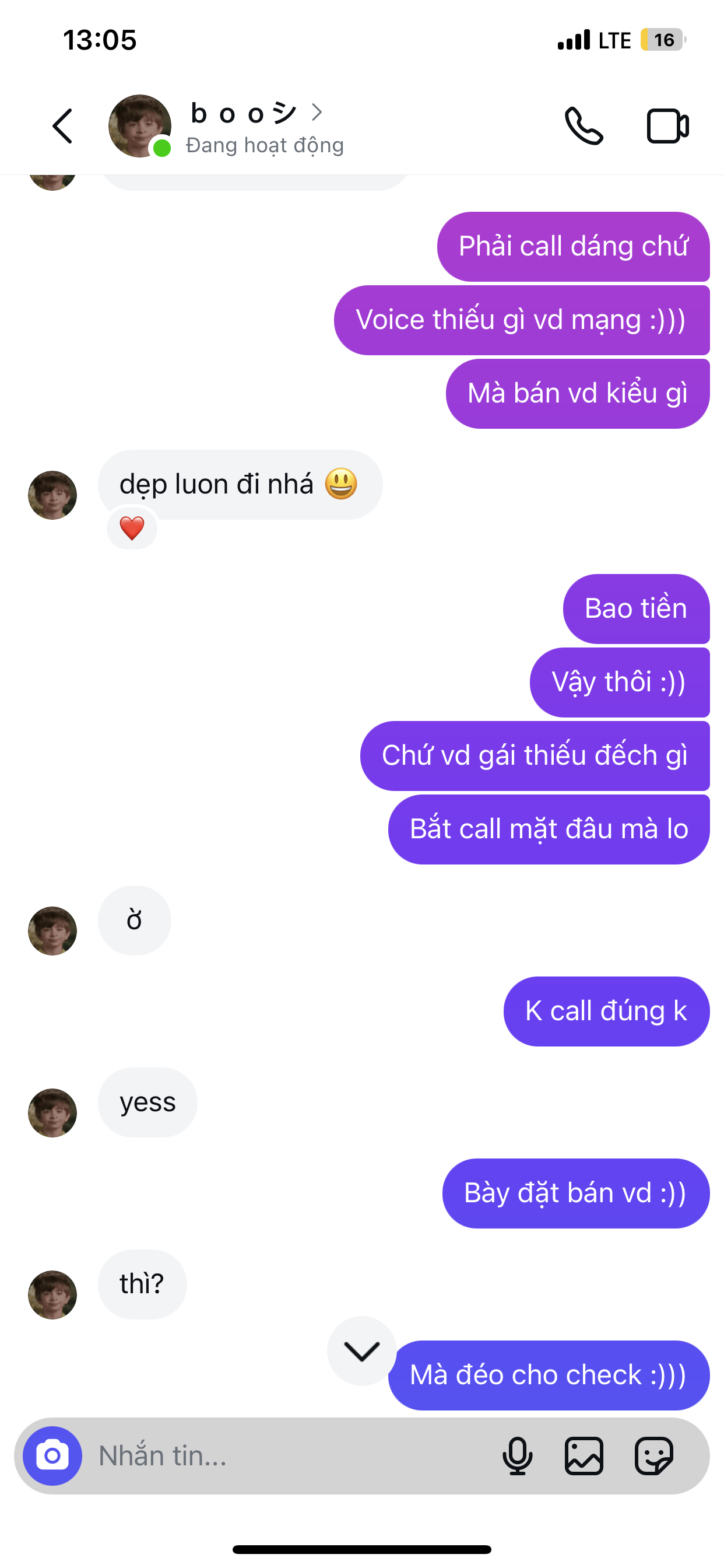Tap boo's avatar next to 'yess'
Viewport: 724px width, 1568px height.
pos(52,1112)
